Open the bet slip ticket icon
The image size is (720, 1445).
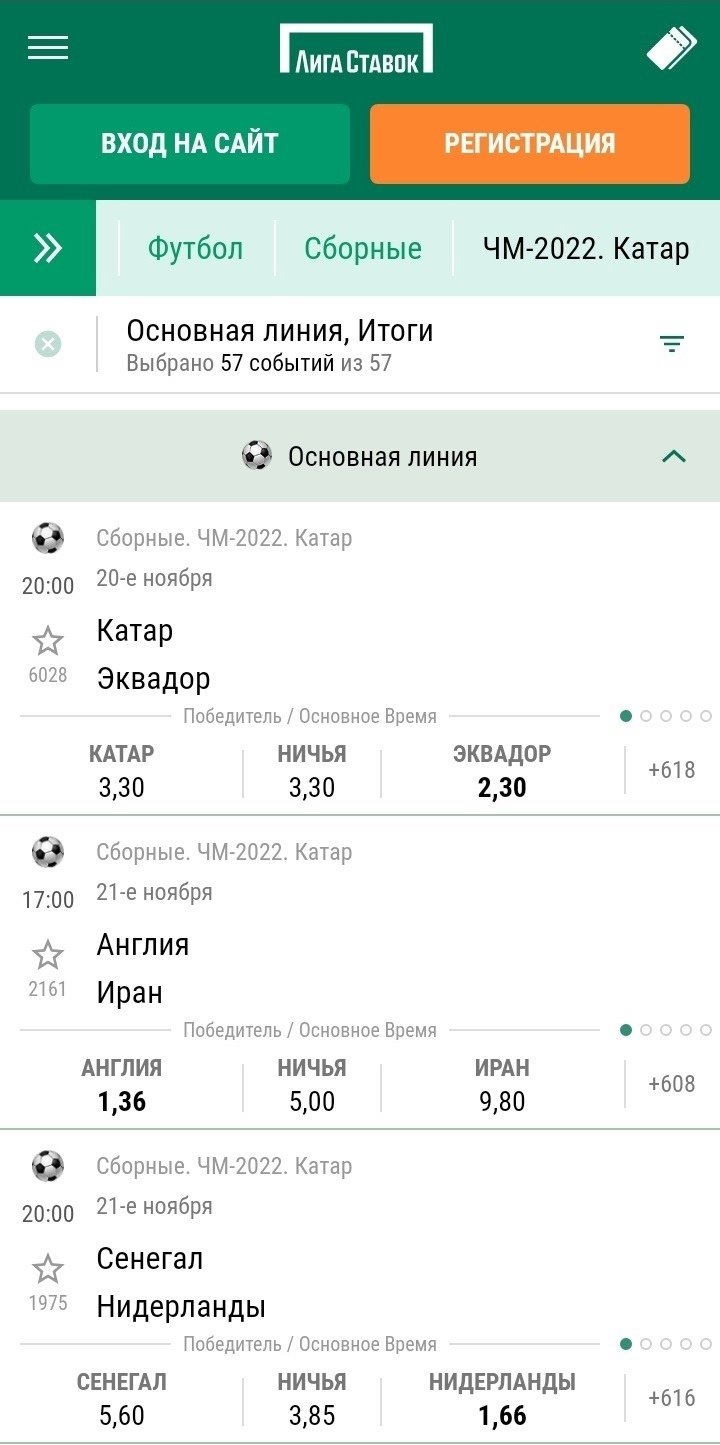[670, 48]
